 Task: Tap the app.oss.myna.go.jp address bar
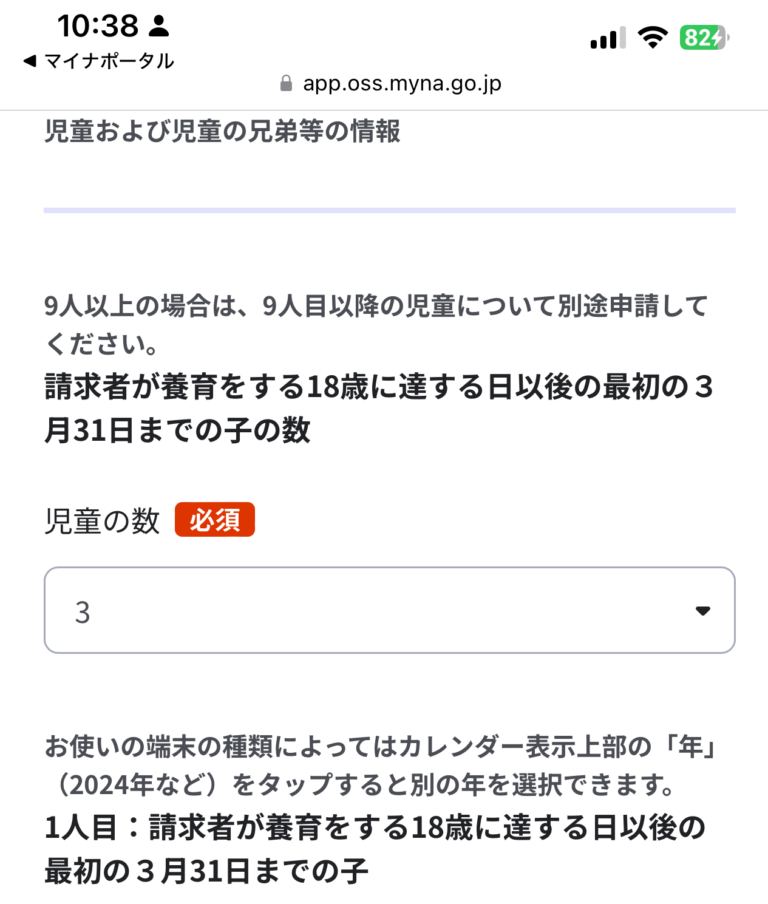[390, 84]
